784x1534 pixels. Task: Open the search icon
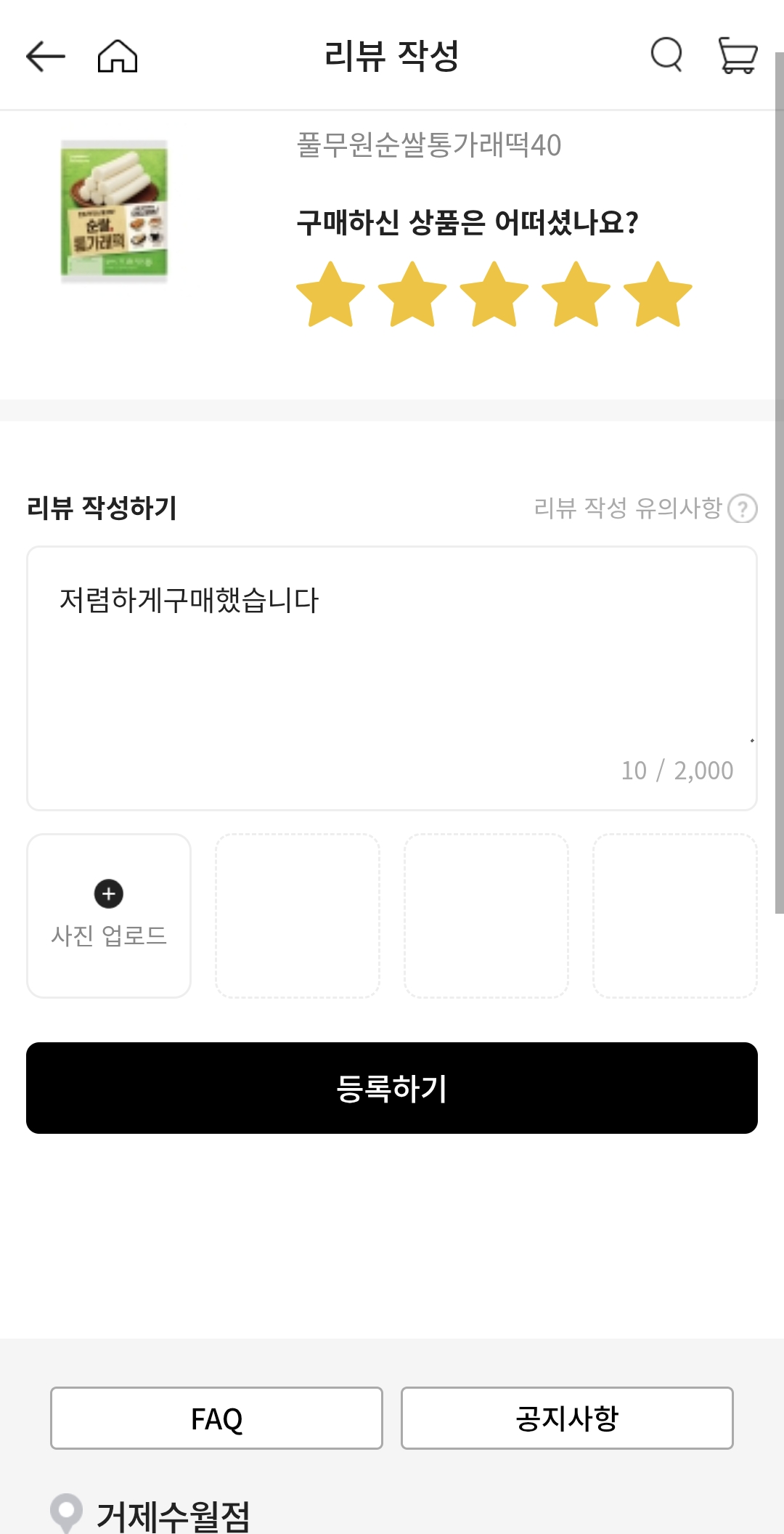pyautogui.click(x=666, y=56)
